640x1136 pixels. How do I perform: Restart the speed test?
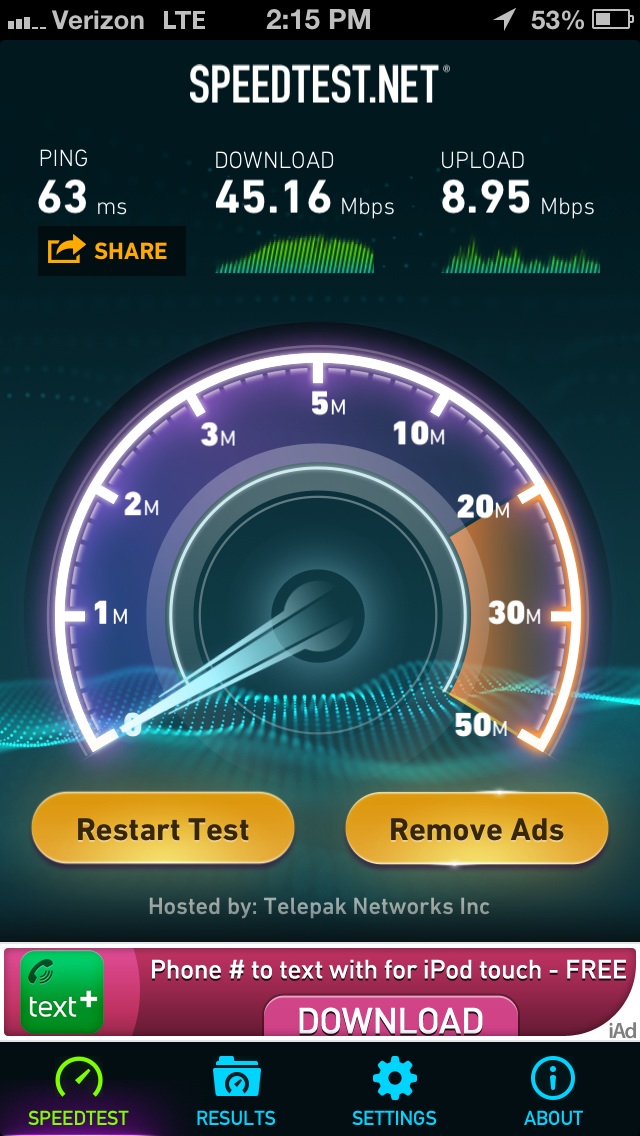point(163,829)
